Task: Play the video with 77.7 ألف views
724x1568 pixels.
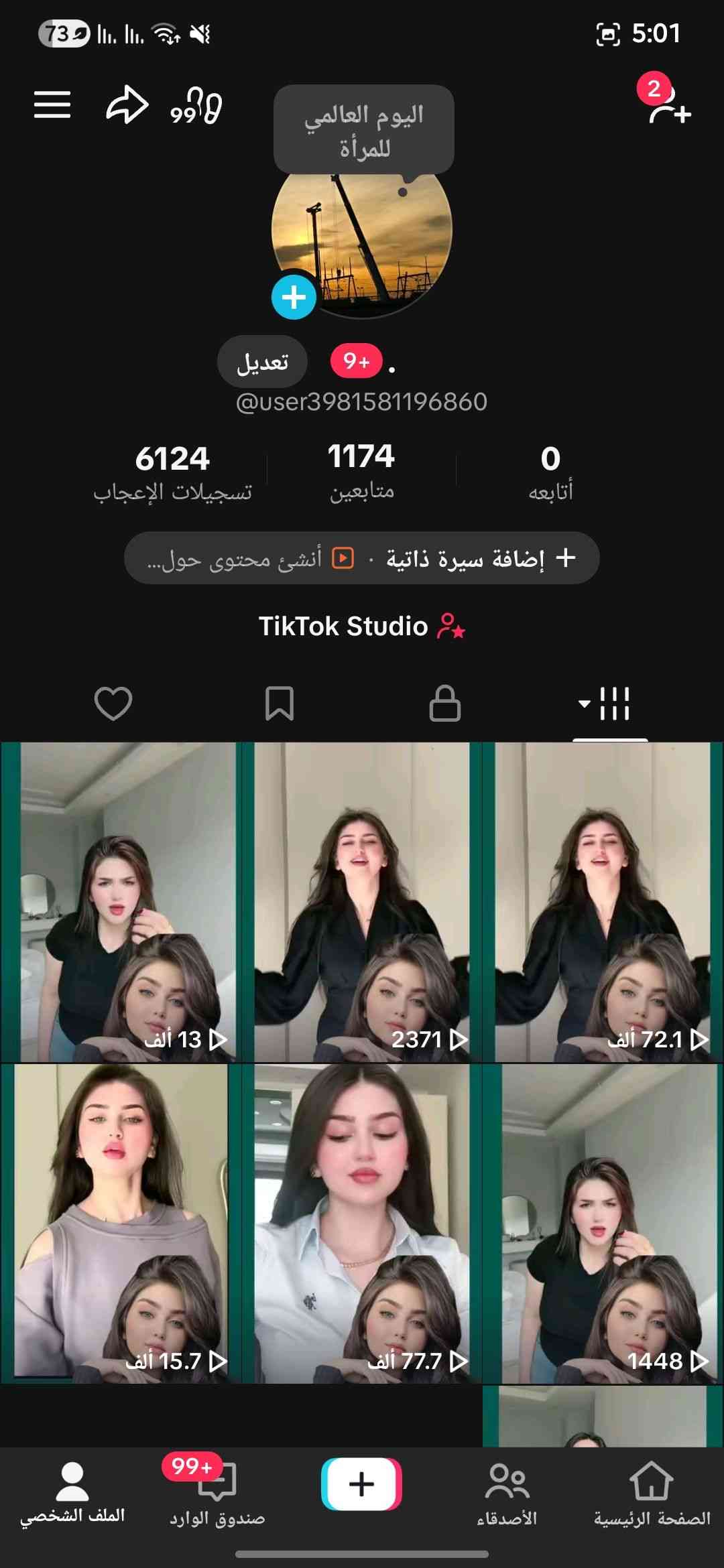Action: 361,1223
